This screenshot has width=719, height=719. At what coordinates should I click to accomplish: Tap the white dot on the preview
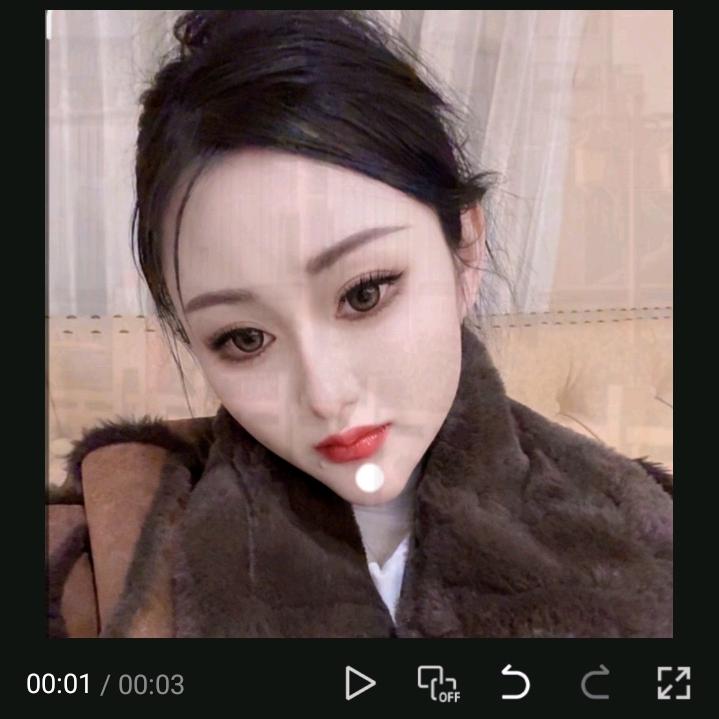tap(370, 479)
